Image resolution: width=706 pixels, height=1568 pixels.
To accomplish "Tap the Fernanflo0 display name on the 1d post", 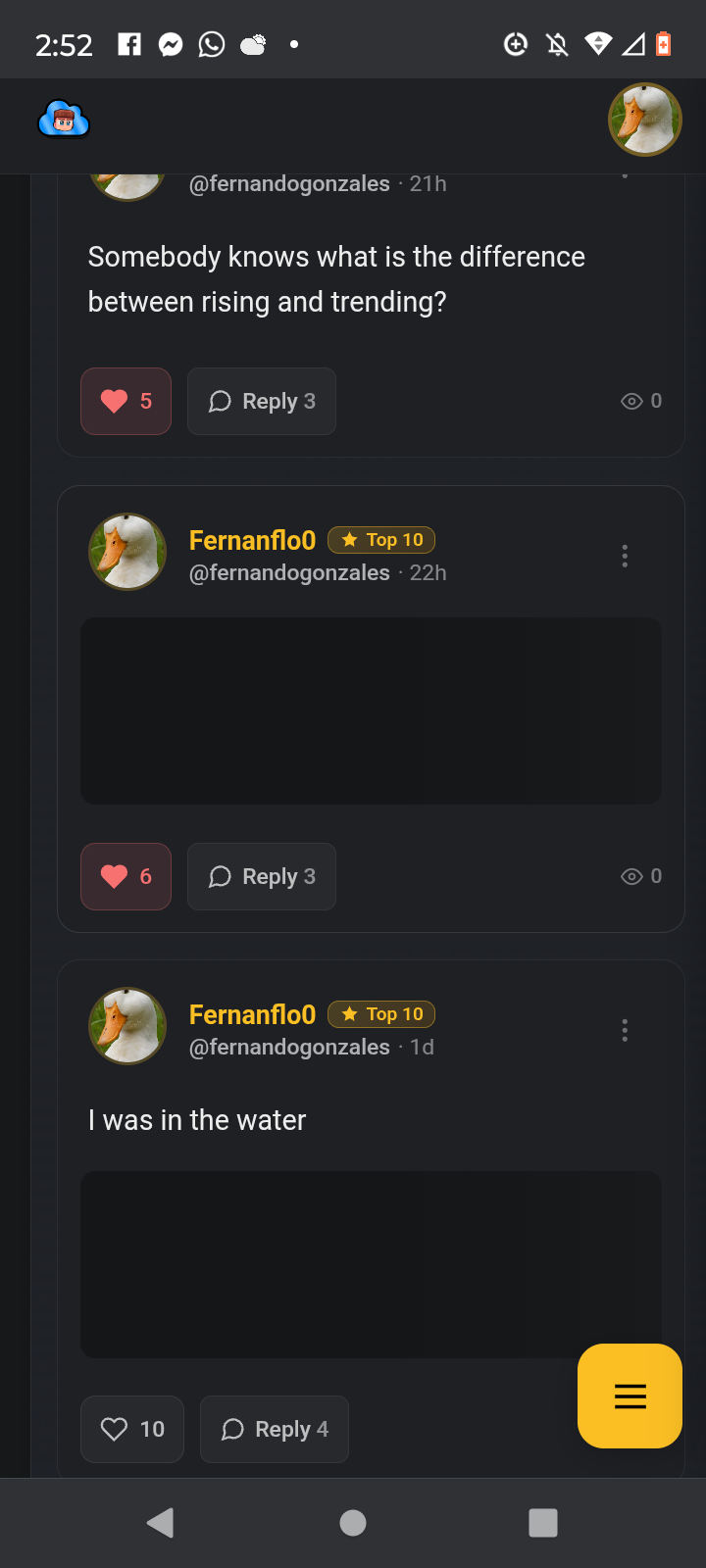I will 252,1014.
